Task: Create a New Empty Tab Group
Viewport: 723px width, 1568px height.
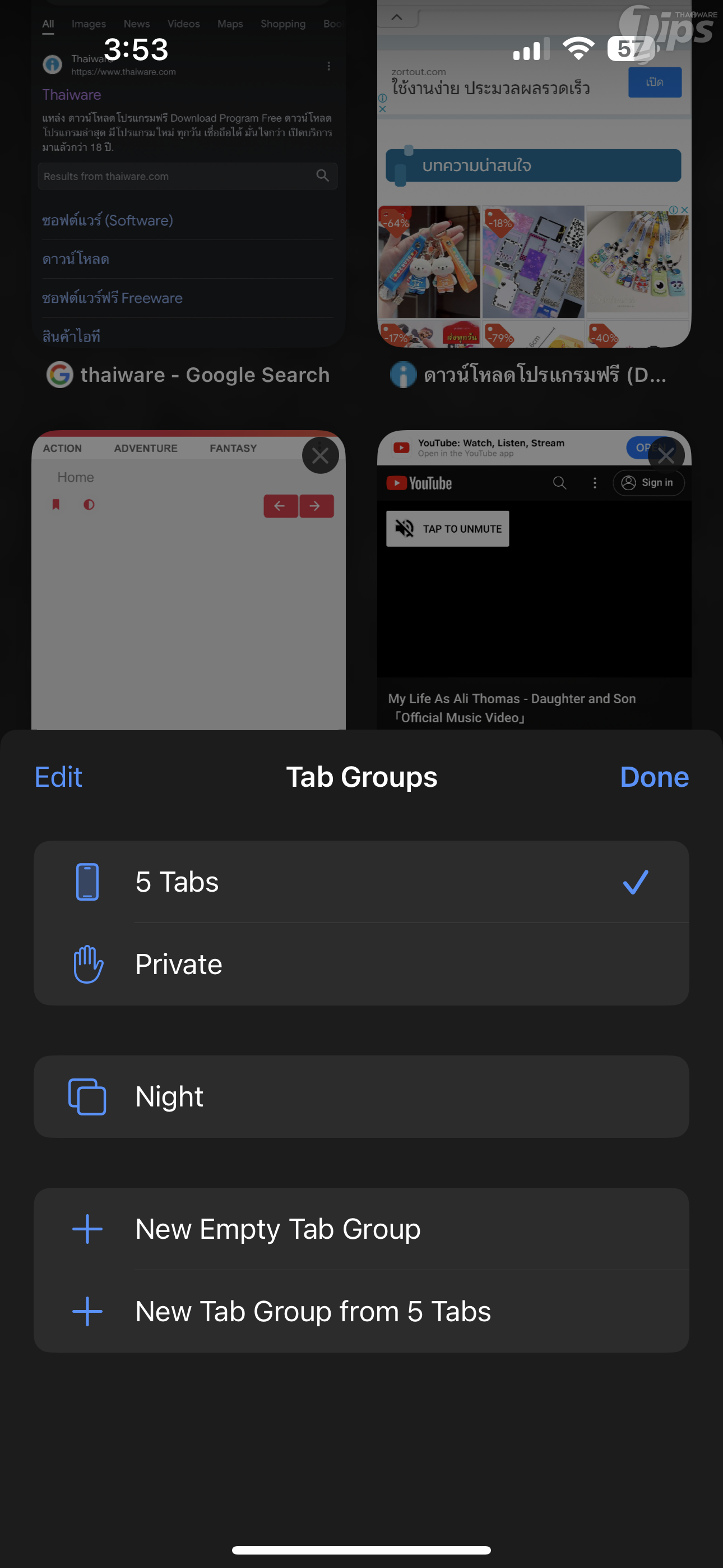Action: (x=360, y=1229)
